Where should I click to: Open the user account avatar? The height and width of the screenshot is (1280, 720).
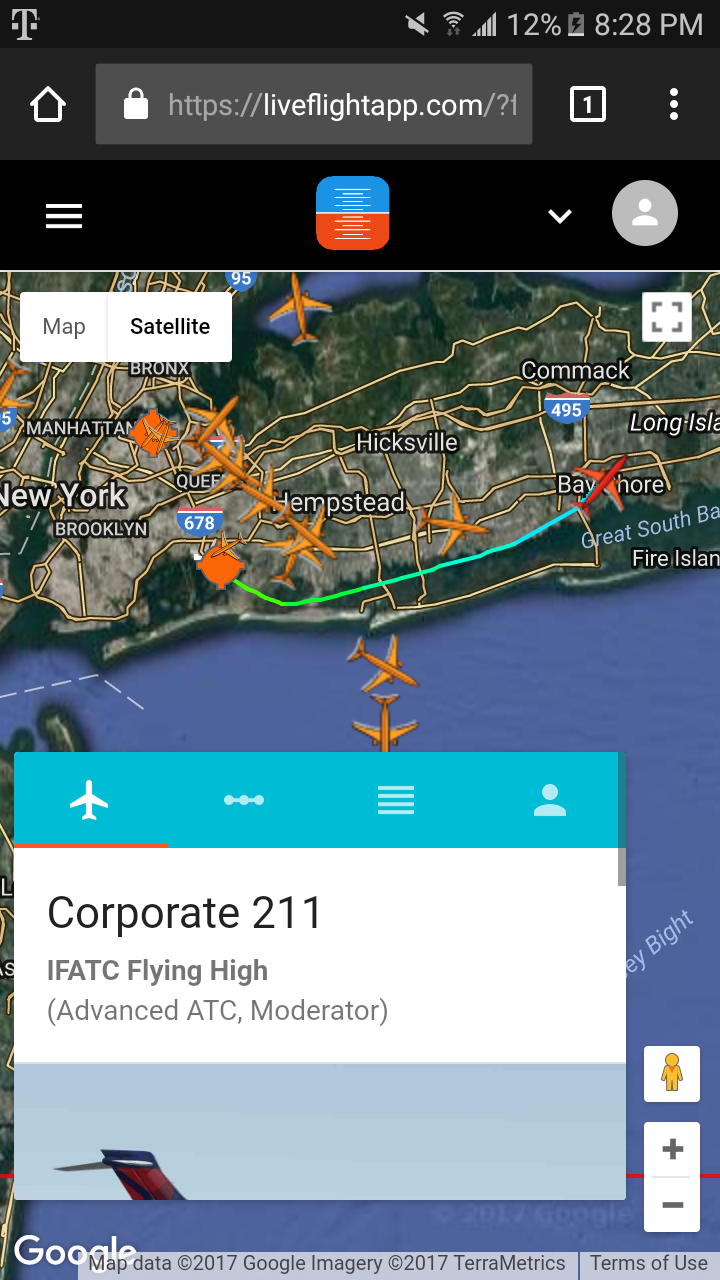point(645,213)
